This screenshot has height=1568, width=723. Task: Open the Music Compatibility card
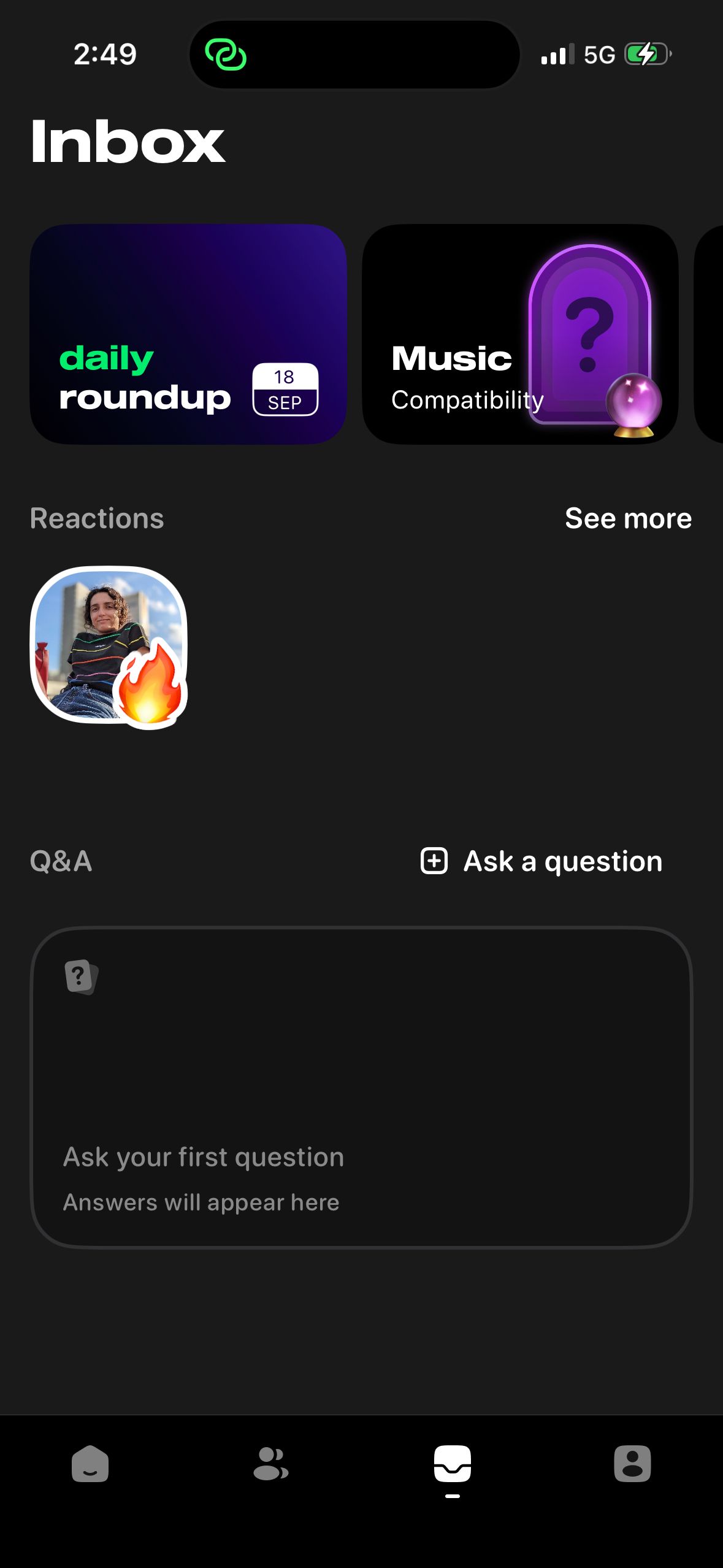(520, 334)
